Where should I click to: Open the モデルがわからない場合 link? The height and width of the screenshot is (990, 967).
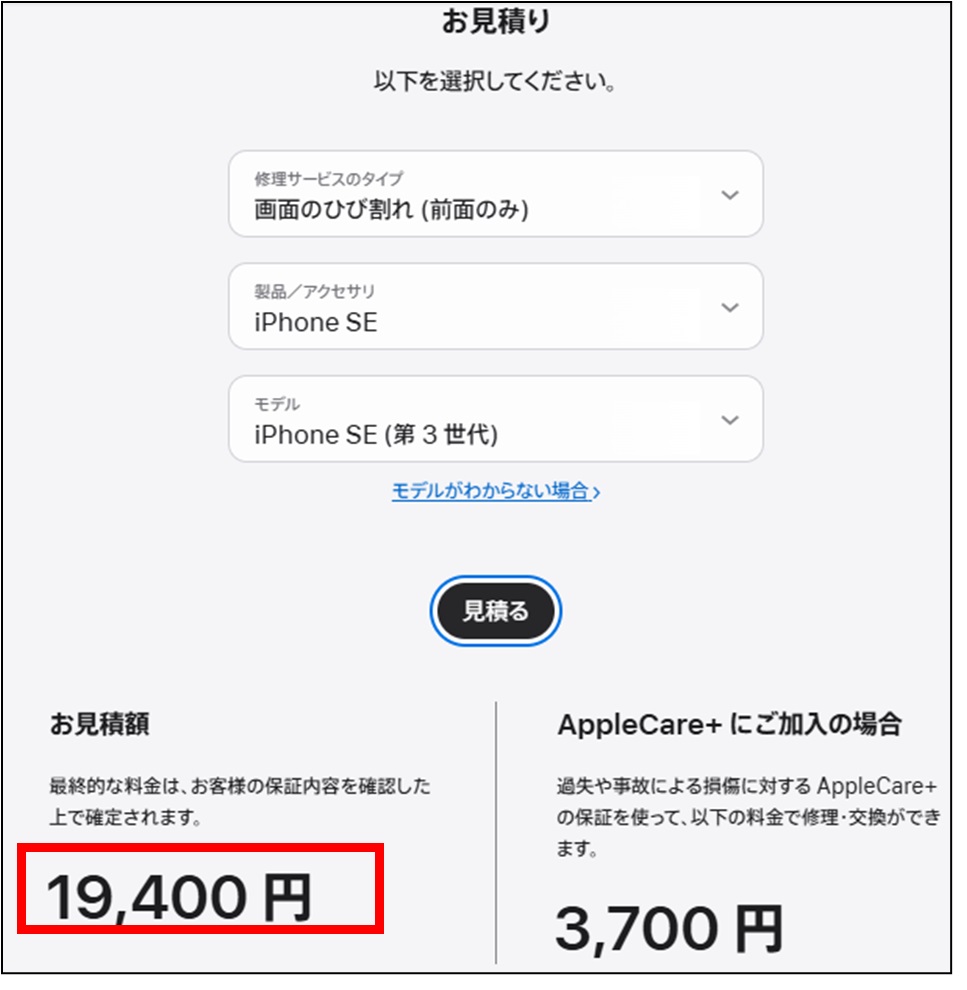pyautogui.click(x=495, y=492)
